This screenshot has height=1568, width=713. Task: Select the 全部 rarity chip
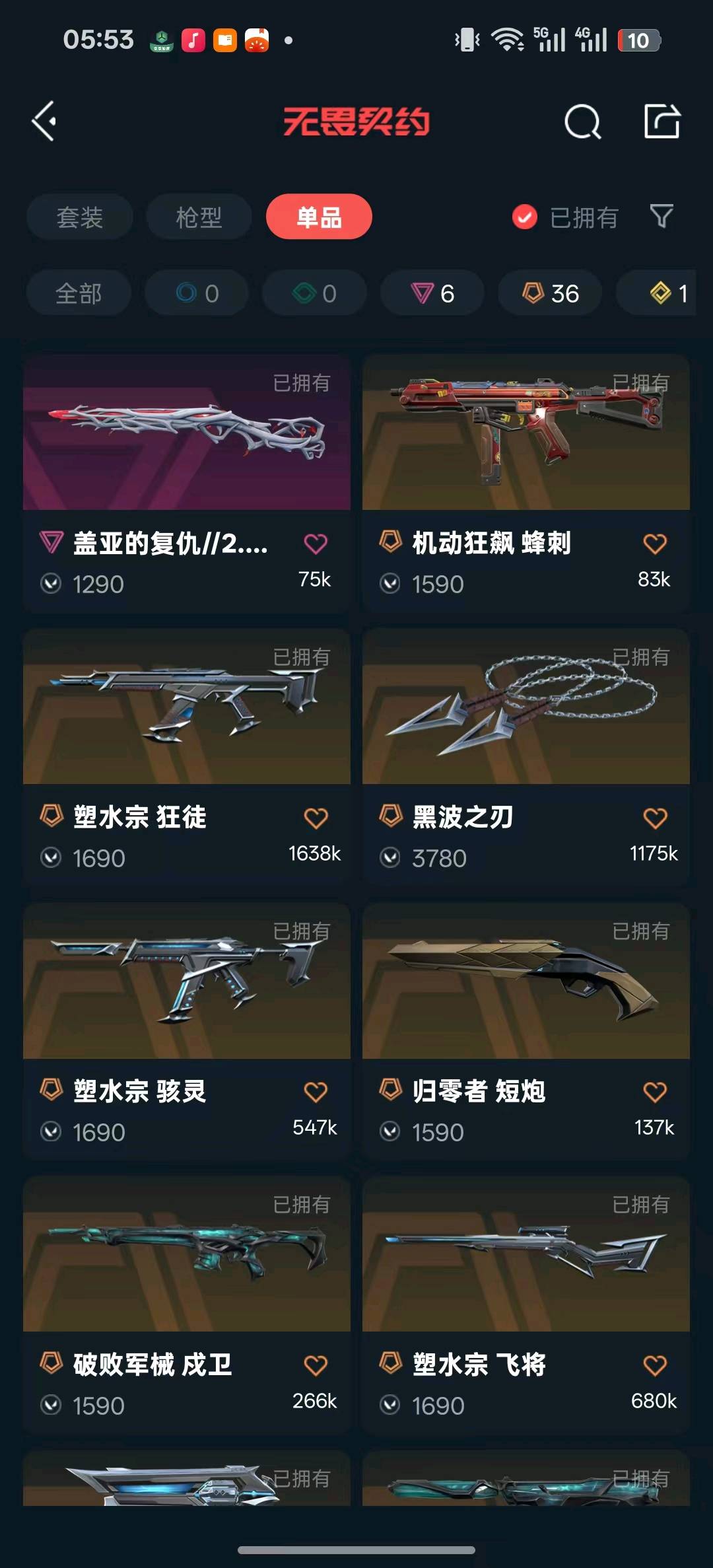click(x=79, y=293)
